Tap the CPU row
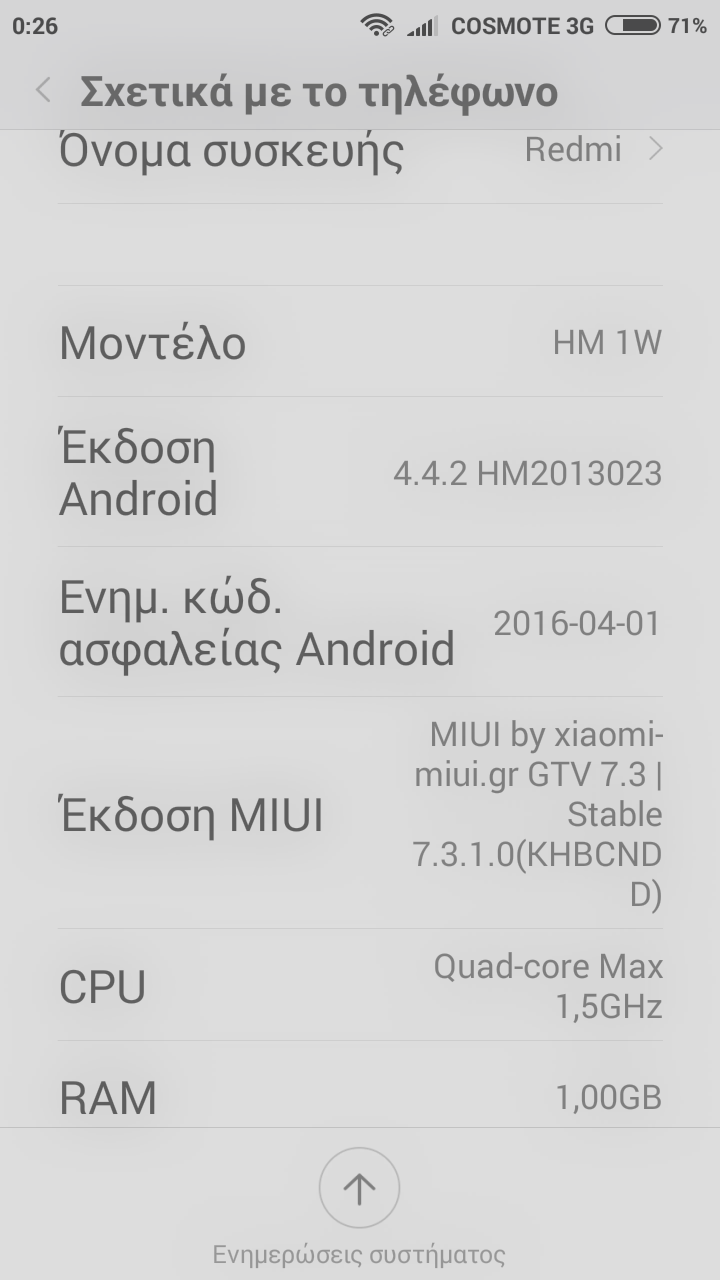This screenshot has width=720, height=1280. (360, 985)
